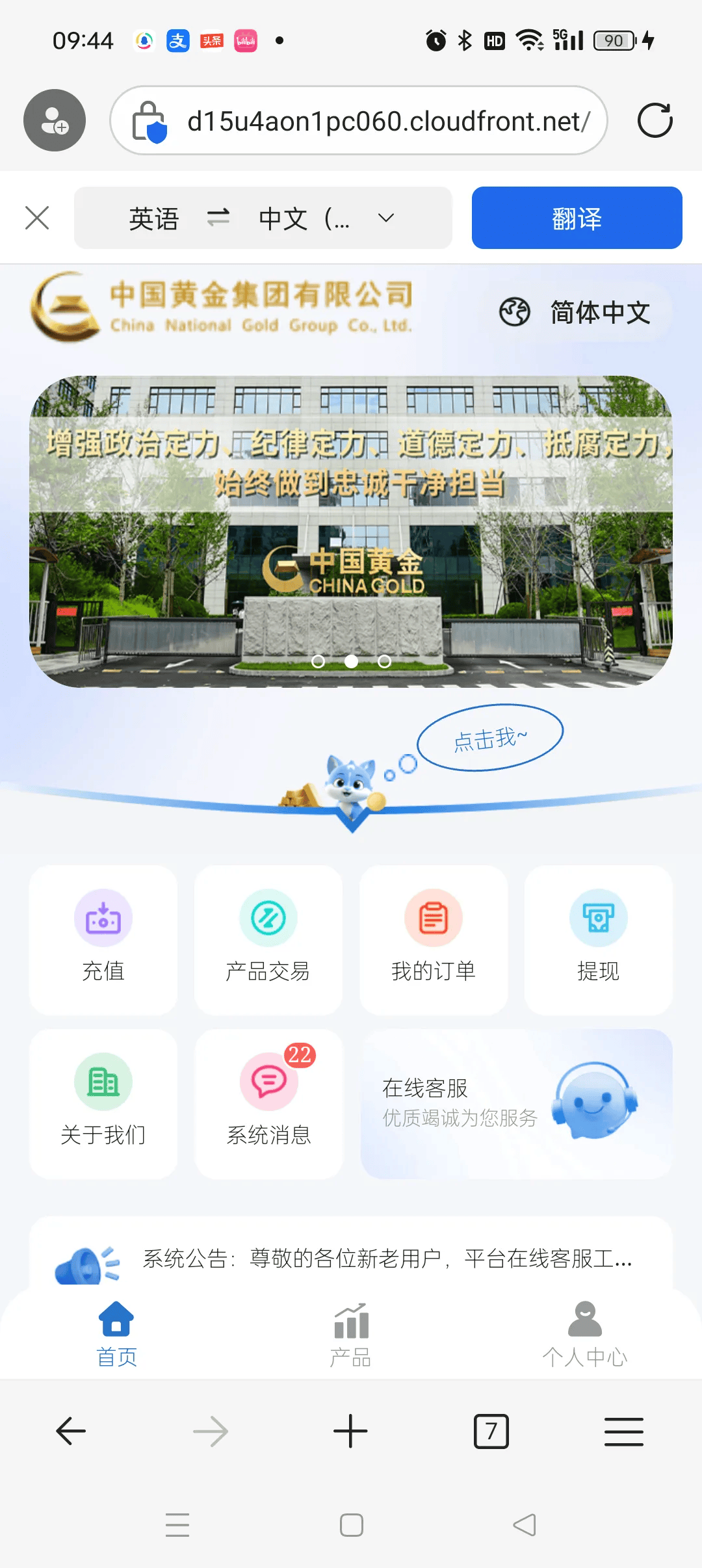Tap the fox mascot 点击我 bubble

click(489, 738)
